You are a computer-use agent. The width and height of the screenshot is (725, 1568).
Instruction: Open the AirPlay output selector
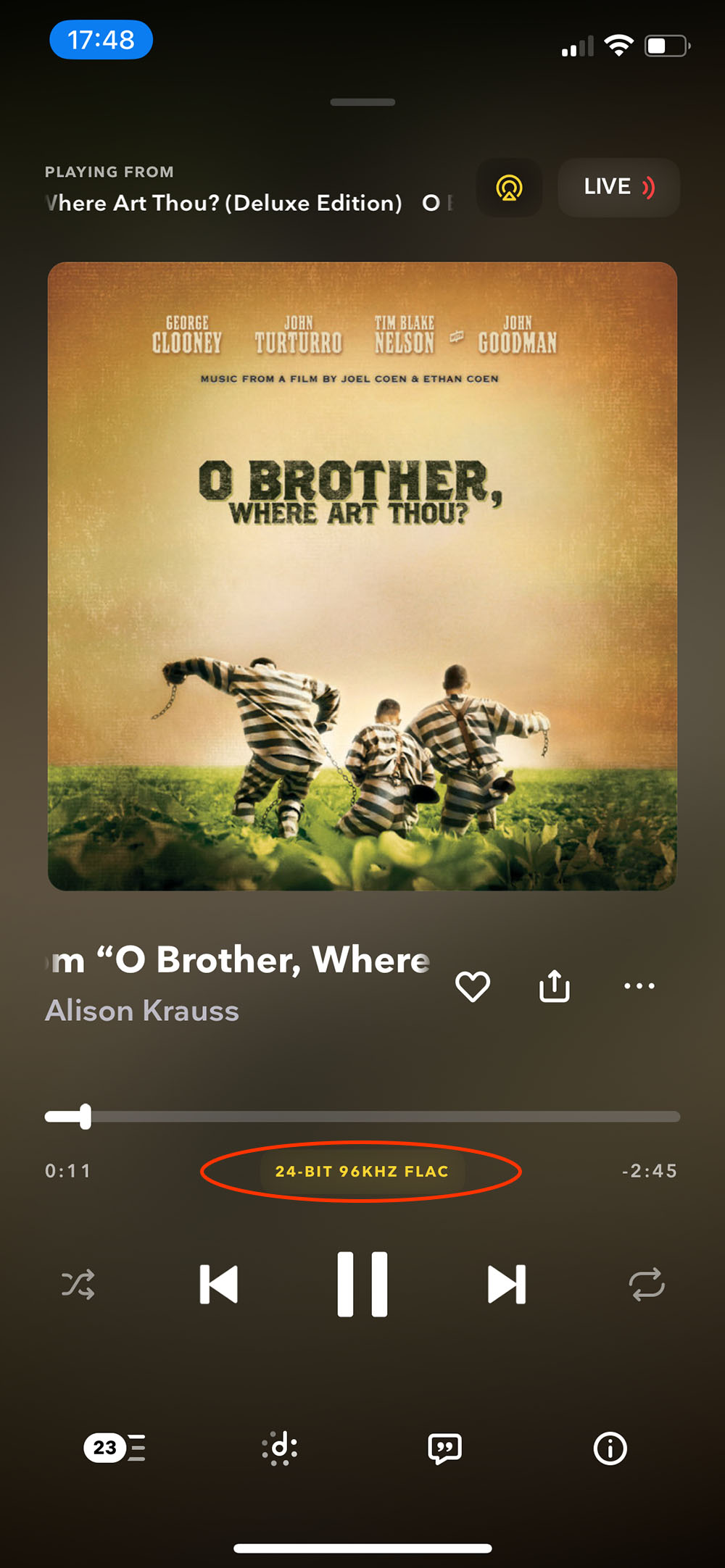pyautogui.click(x=509, y=188)
